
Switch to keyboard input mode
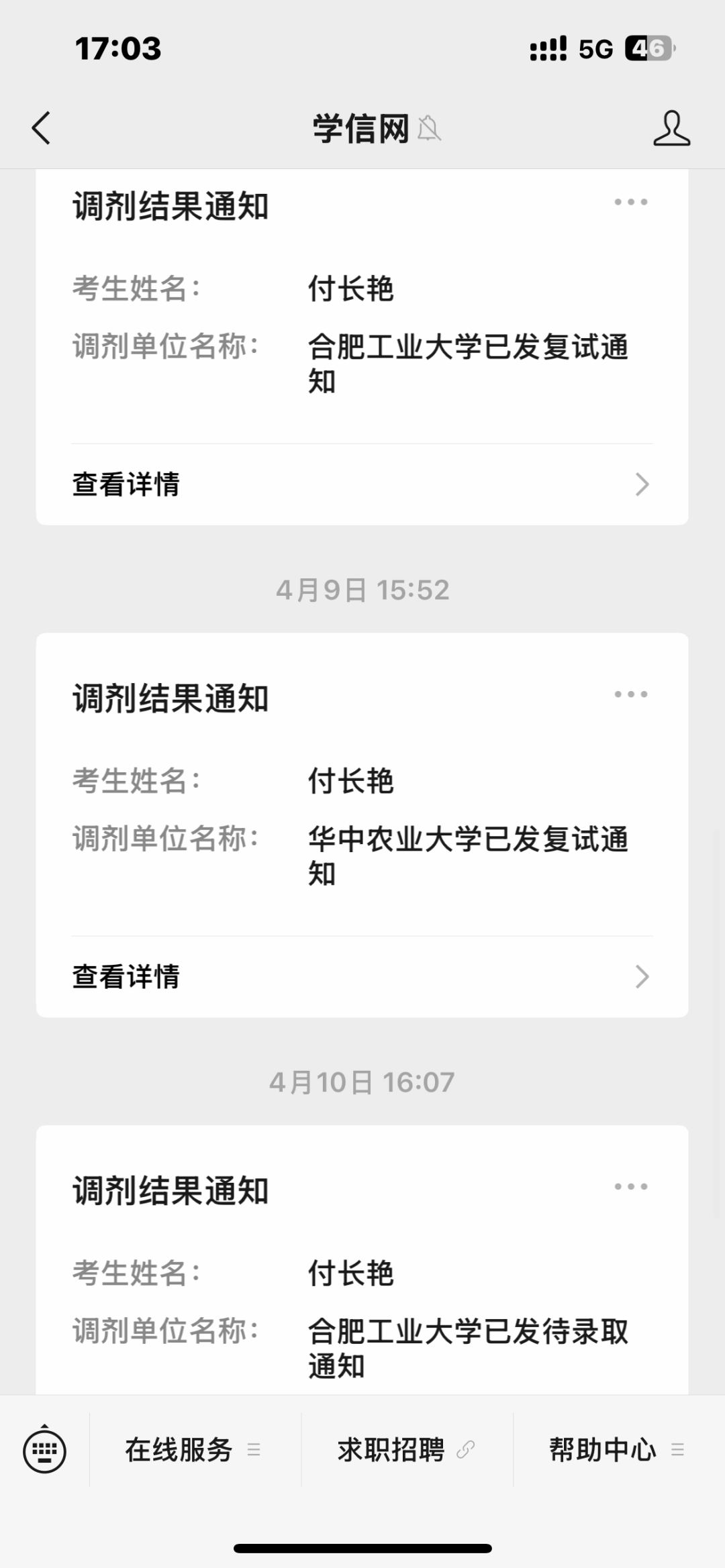click(44, 1450)
